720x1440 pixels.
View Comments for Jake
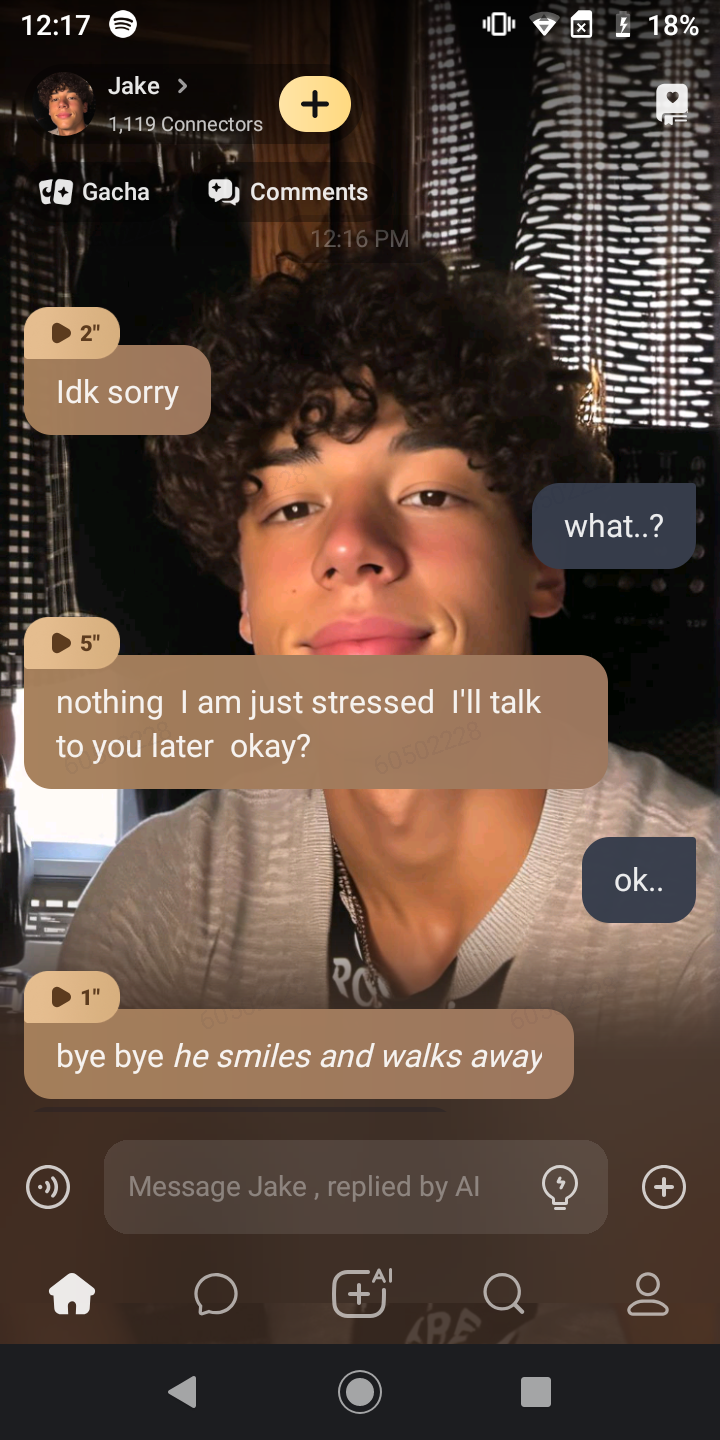(x=288, y=192)
